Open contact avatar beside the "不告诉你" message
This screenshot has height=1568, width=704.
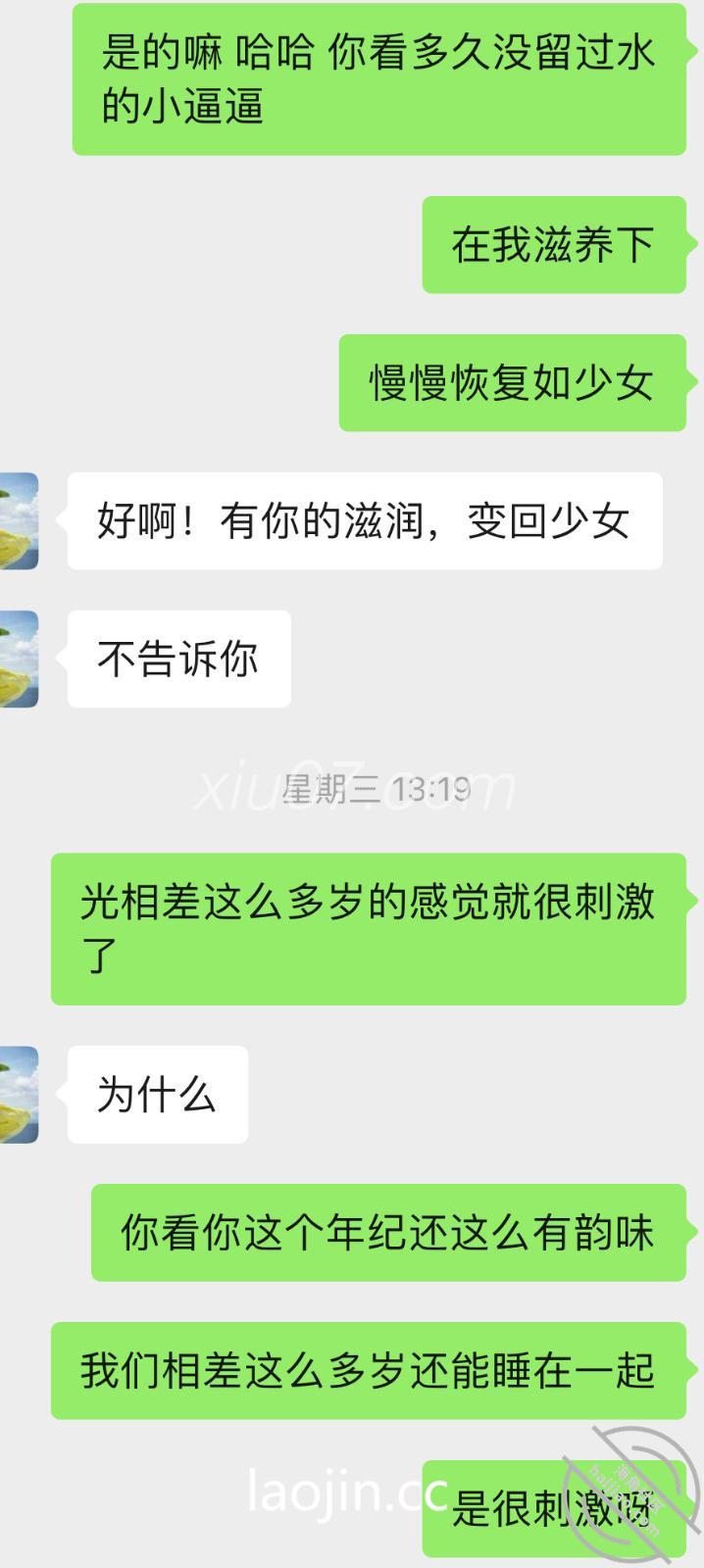coord(19,659)
